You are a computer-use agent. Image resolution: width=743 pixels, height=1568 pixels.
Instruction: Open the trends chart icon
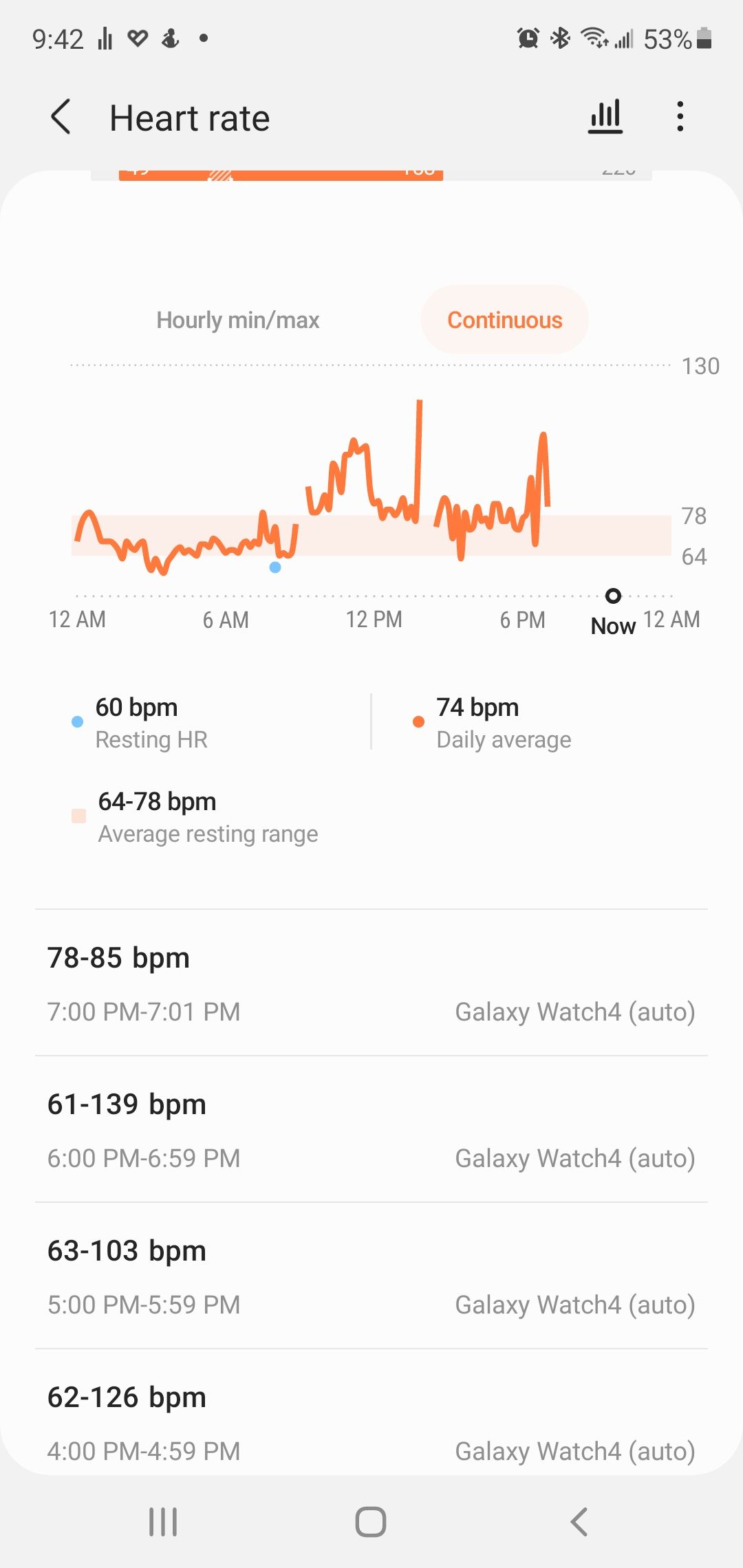tap(605, 117)
